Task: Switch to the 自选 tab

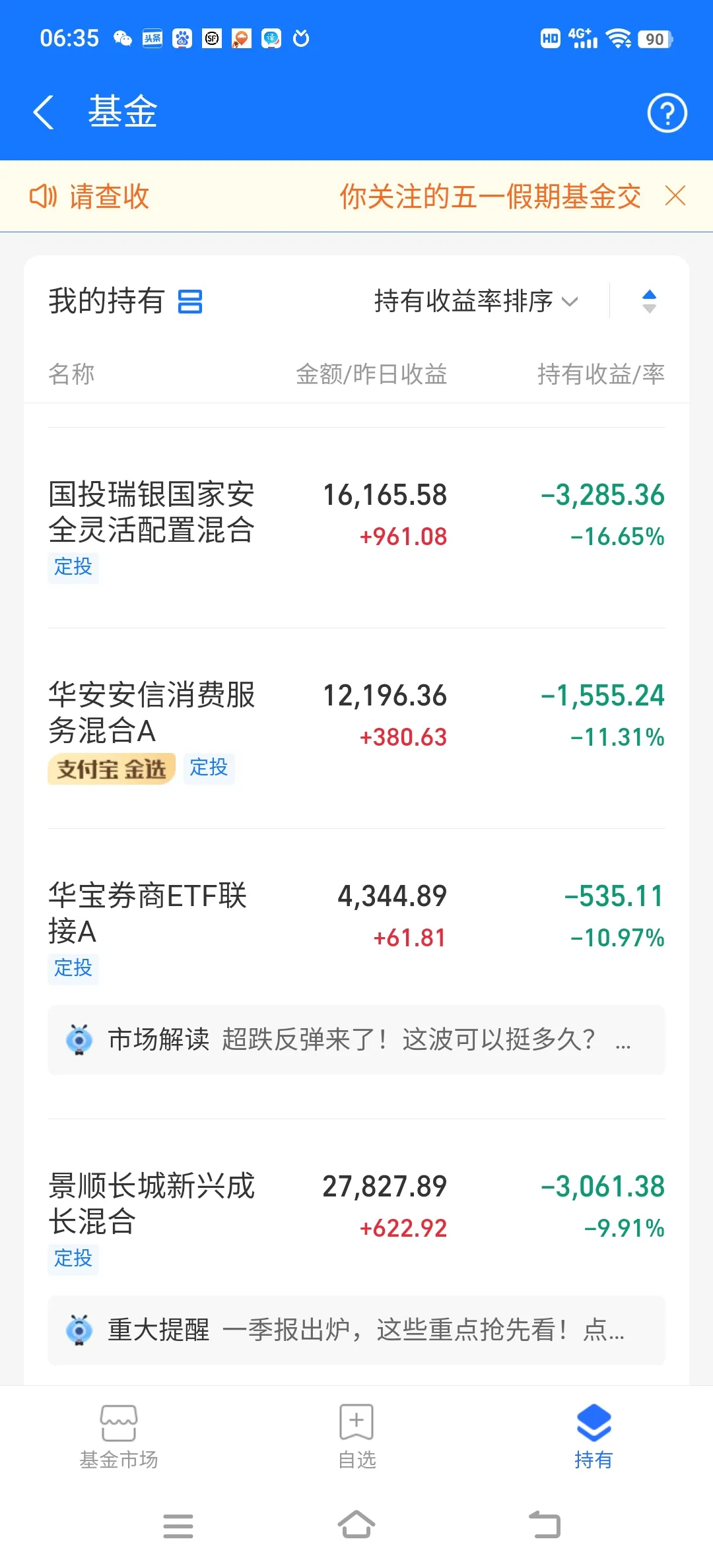Action: click(x=356, y=1437)
